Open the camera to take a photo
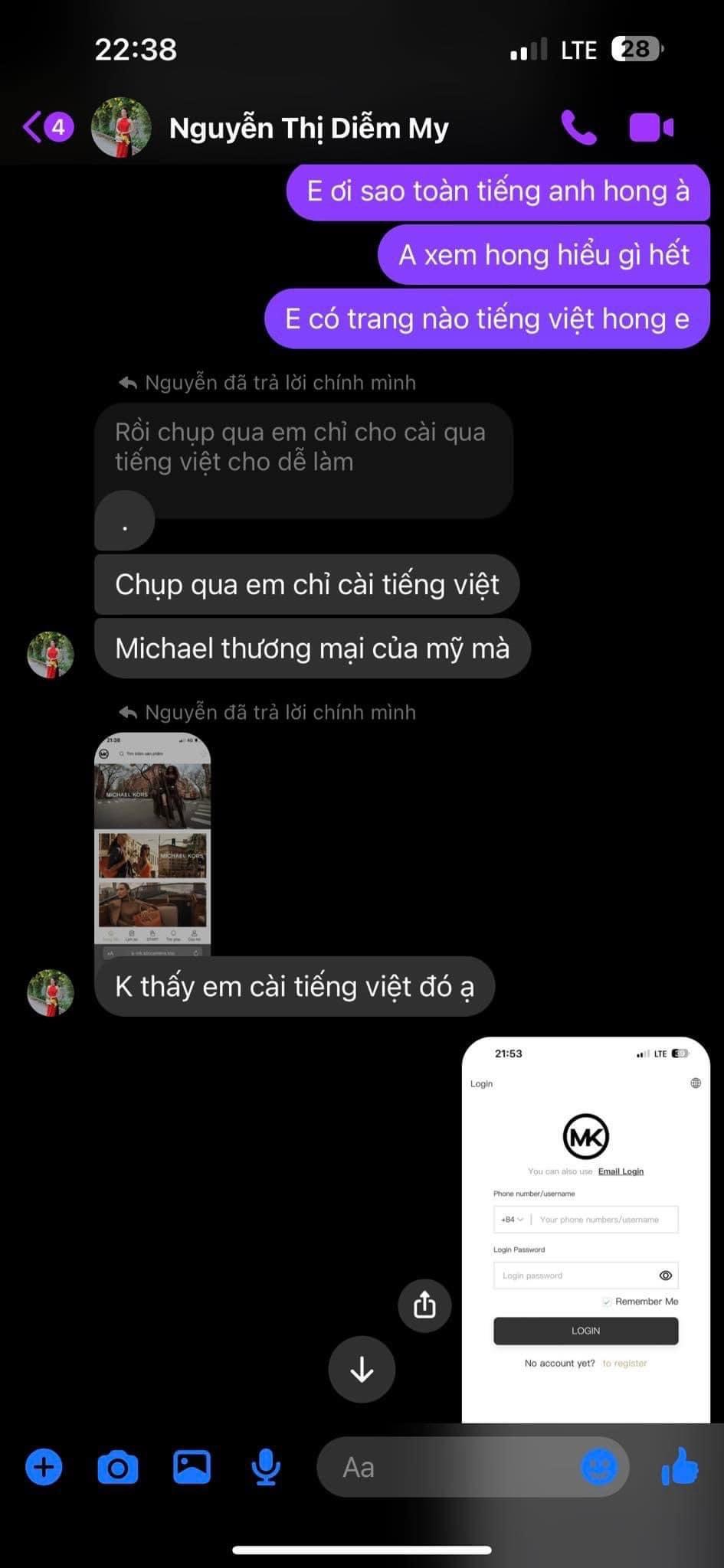The height and width of the screenshot is (1568, 724). pyautogui.click(x=118, y=1468)
